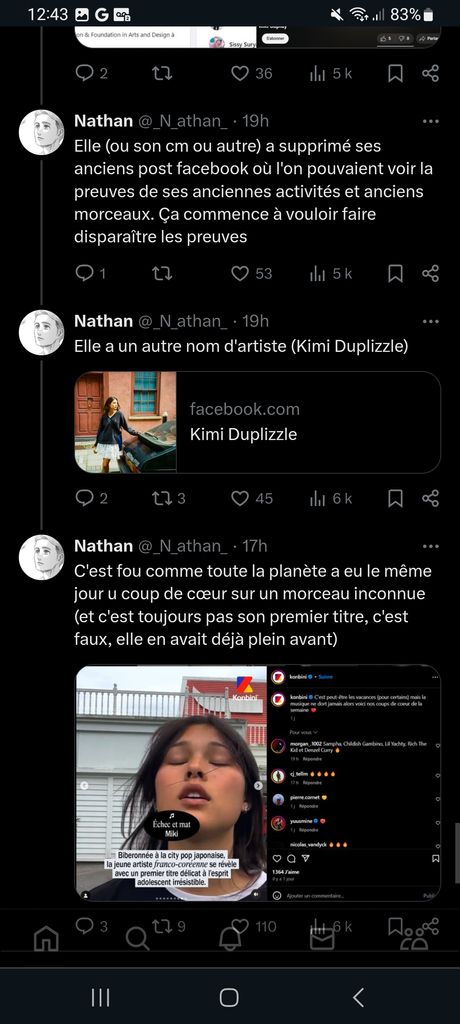460x1024 pixels.
Task: Repost the Kimi Duplizzle post
Action: [x=169, y=498]
